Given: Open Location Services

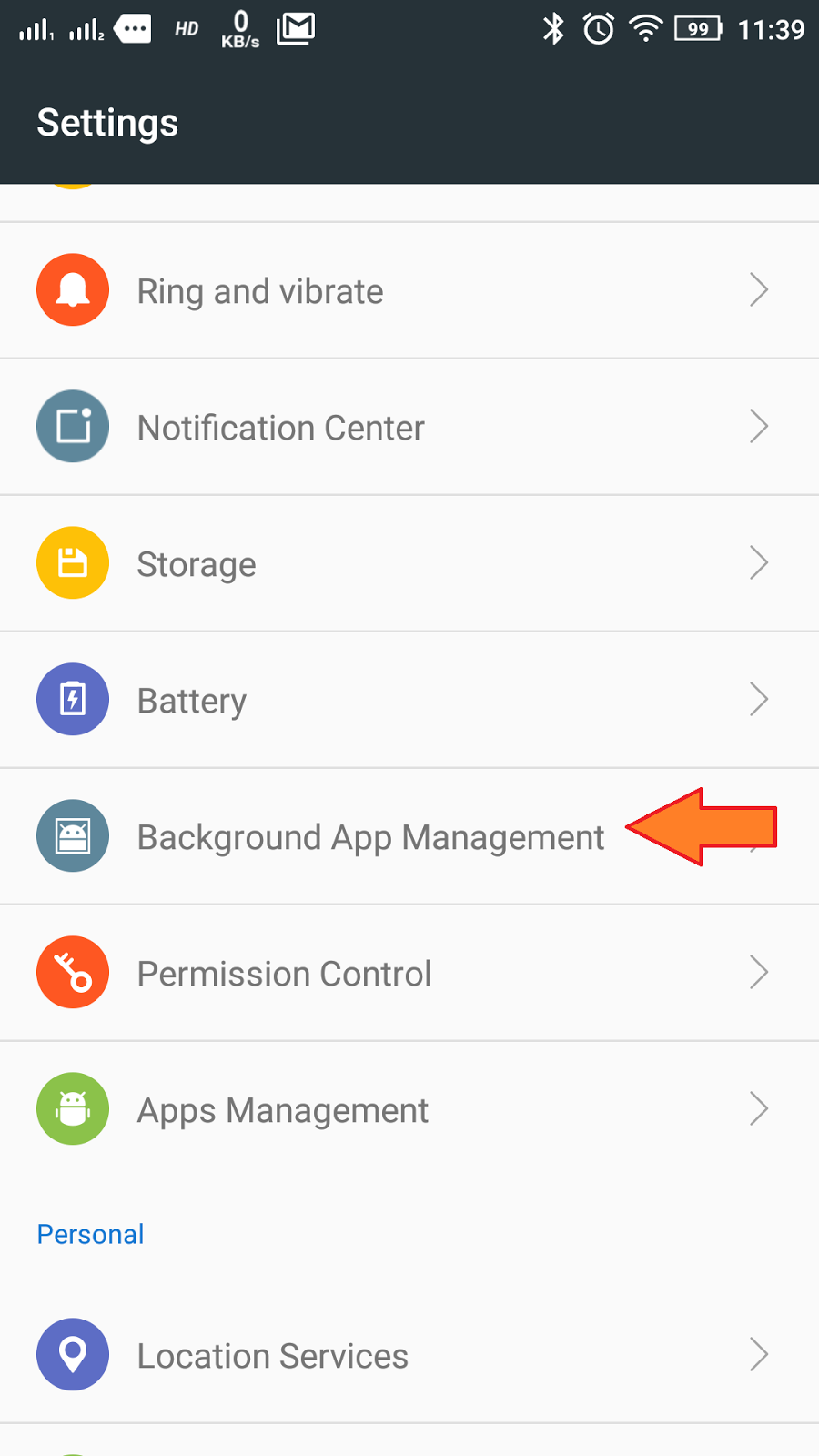Looking at the screenshot, I should (x=409, y=1355).
